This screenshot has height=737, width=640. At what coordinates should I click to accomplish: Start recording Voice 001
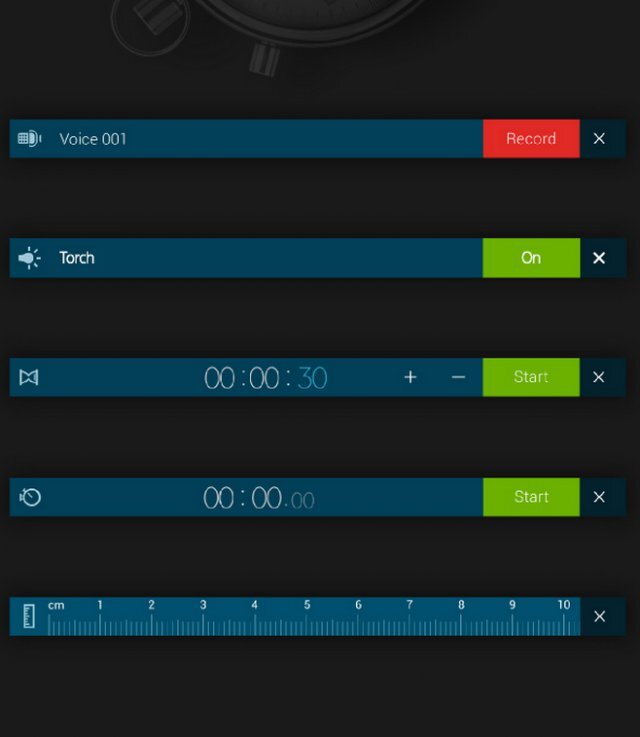tap(531, 139)
